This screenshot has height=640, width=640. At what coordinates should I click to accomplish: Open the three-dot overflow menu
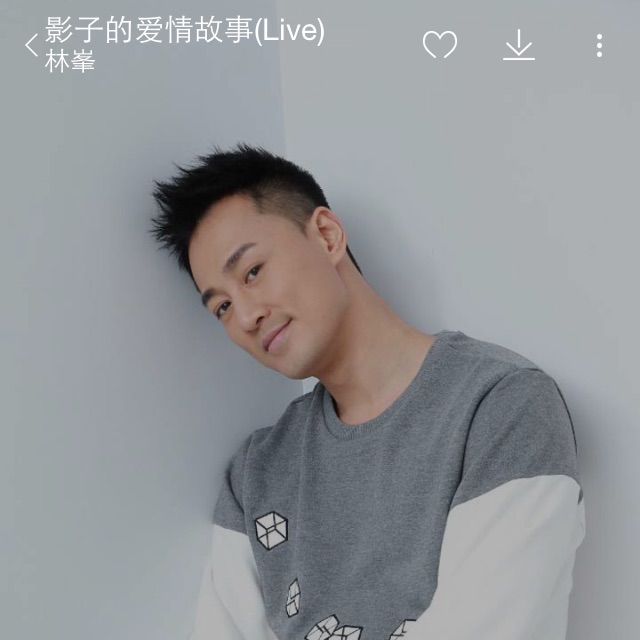[x=599, y=45]
